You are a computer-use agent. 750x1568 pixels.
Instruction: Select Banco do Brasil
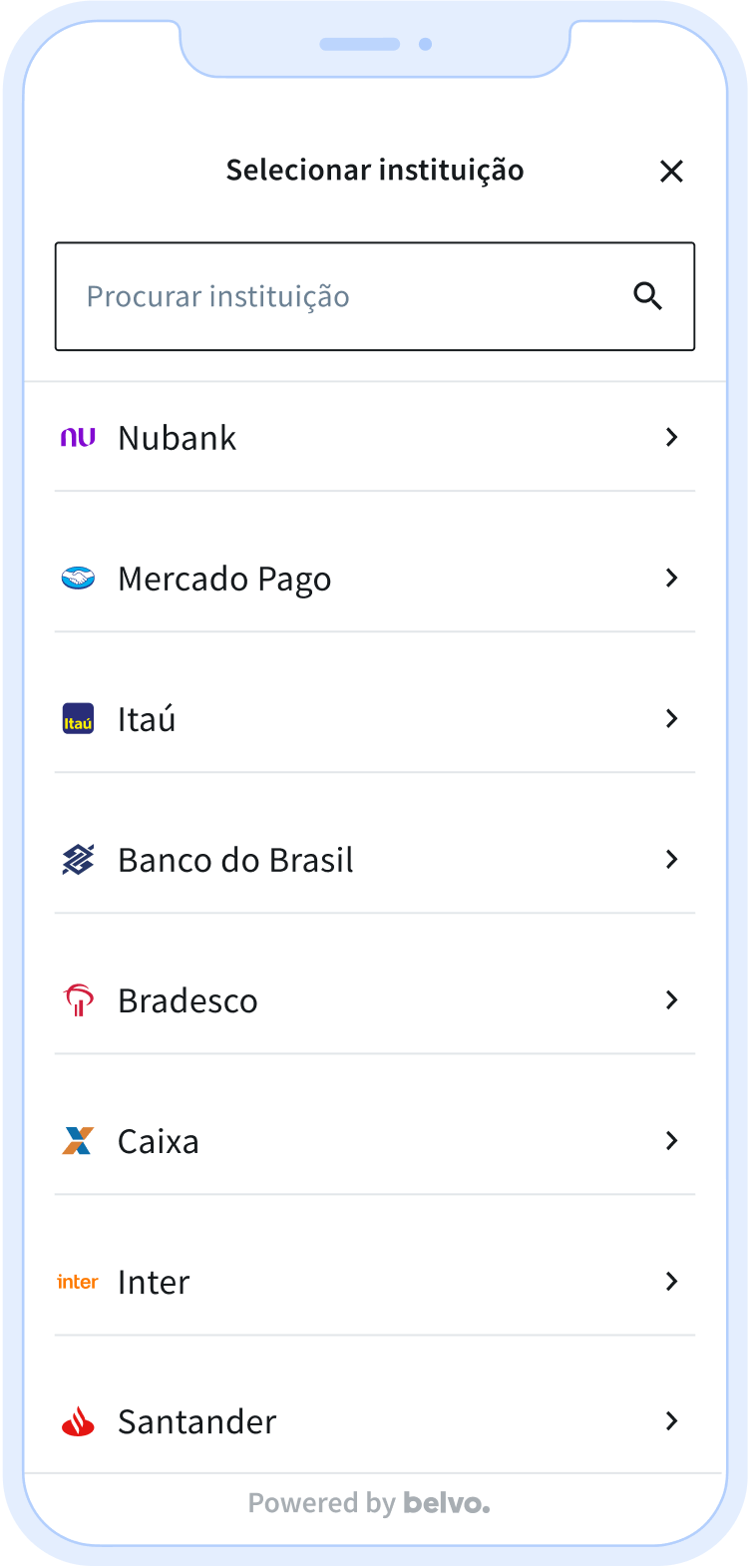coord(375,859)
